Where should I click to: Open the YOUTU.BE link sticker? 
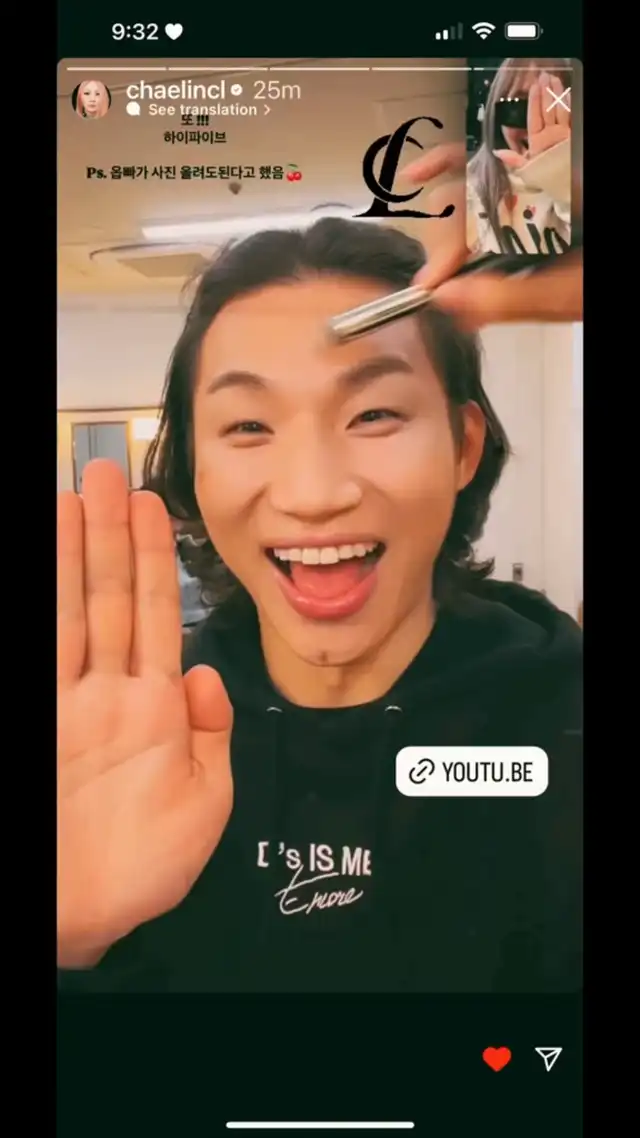pos(472,771)
